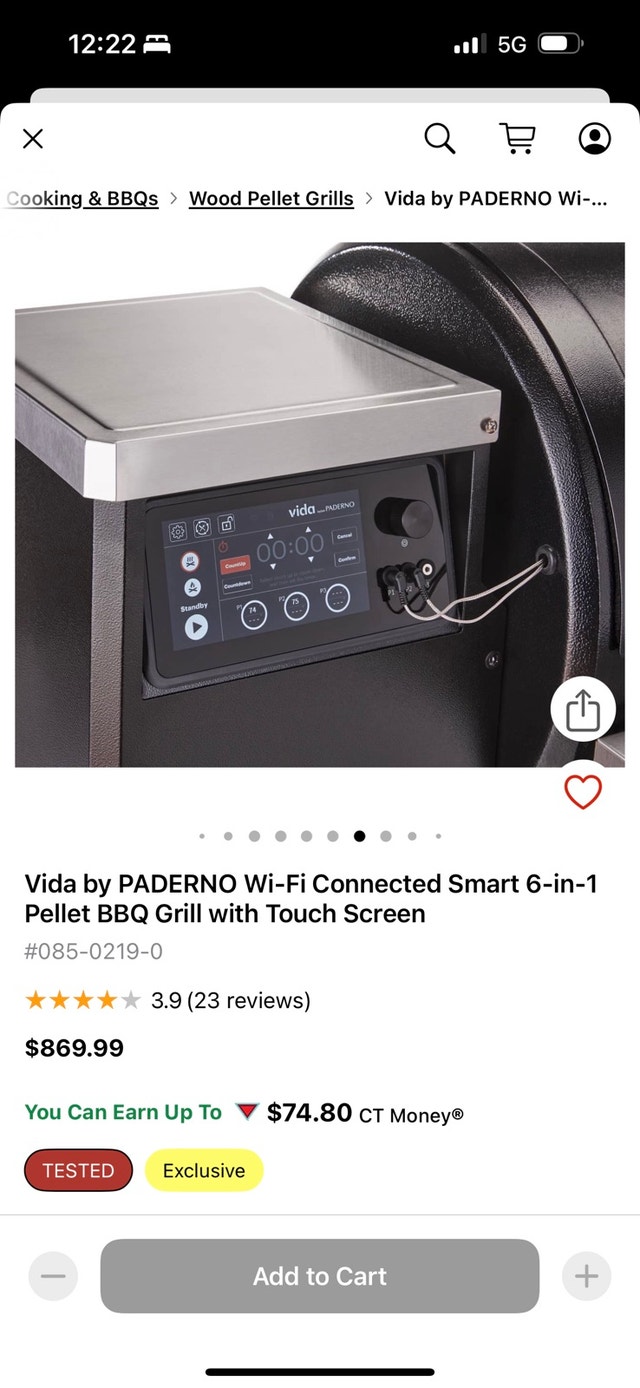The height and width of the screenshot is (1388, 640).
Task: Close the product page
Action: tap(33, 139)
